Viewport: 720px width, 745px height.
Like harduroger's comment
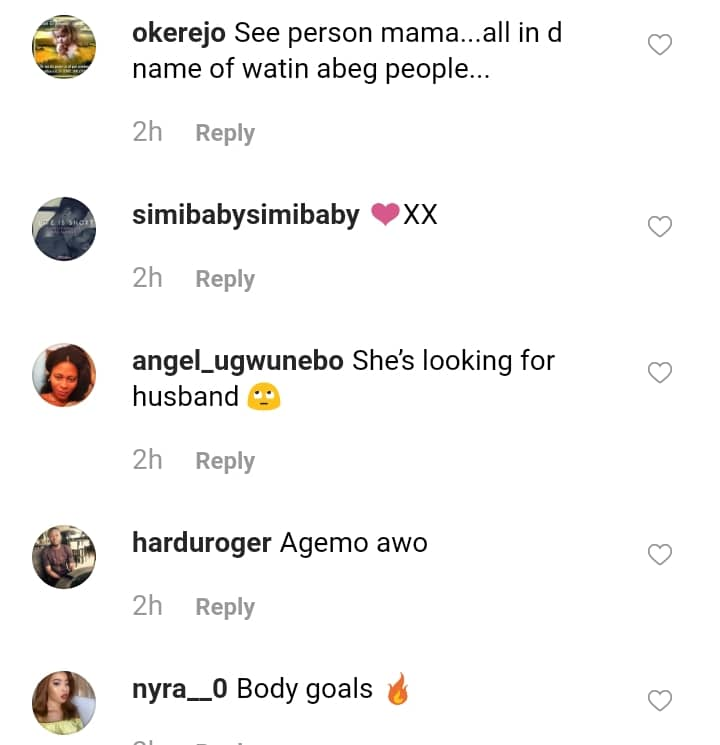[x=660, y=554]
